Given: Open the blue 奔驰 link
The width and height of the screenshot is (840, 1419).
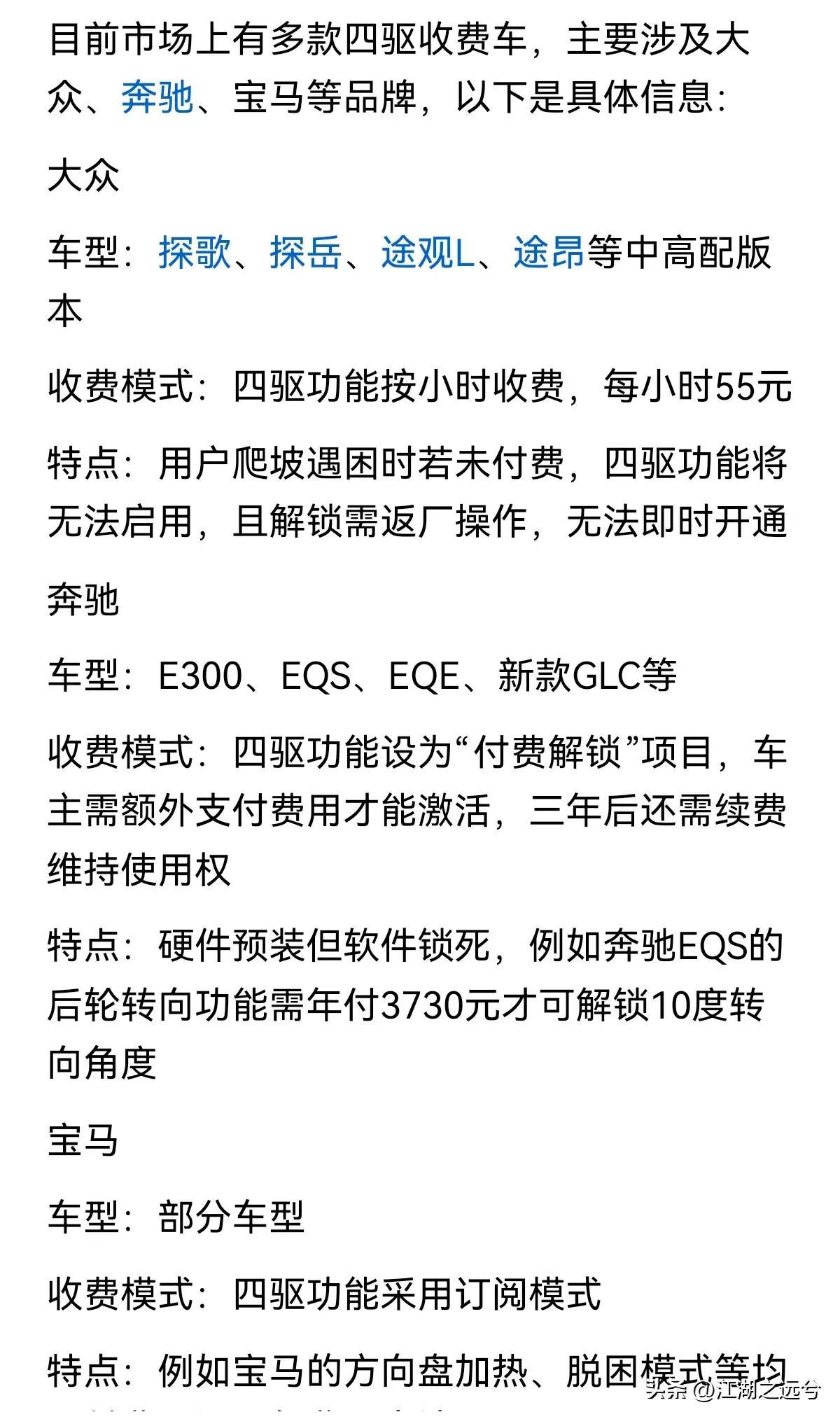Looking at the screenshot, I should [157, 97].
